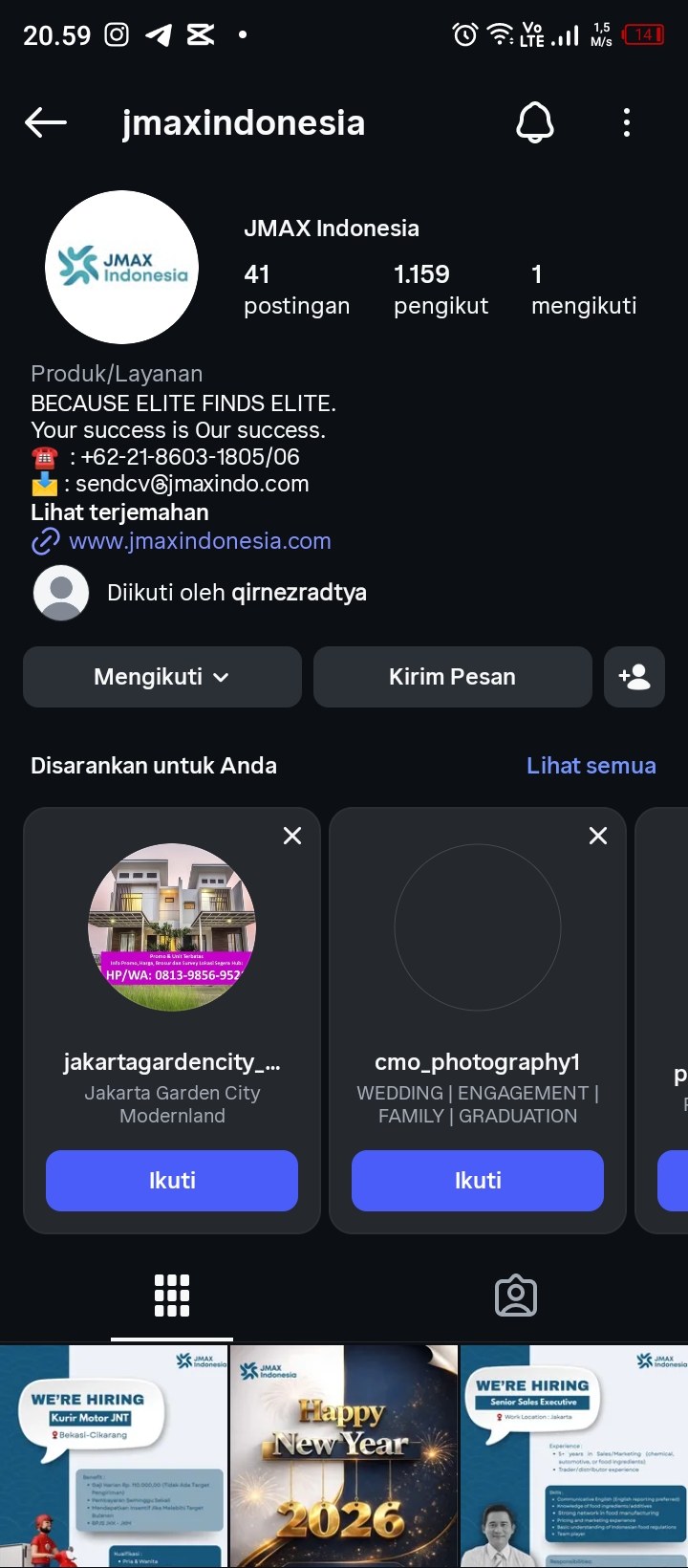Open Lihat semua suggested accounts
Screen dimensions: 688x1568
point(591,766)
